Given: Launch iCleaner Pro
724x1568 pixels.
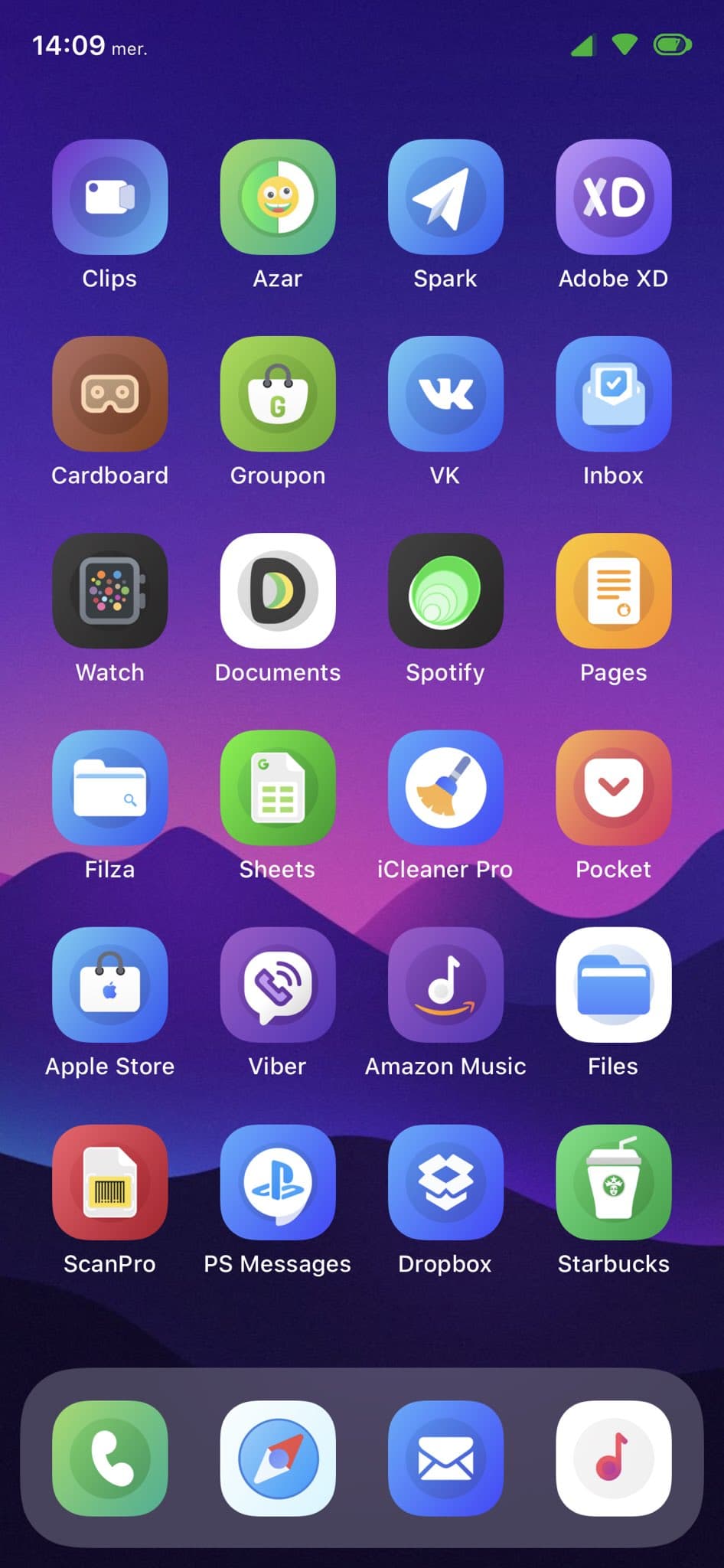Looking at the screenshot, I should (445, 787).
